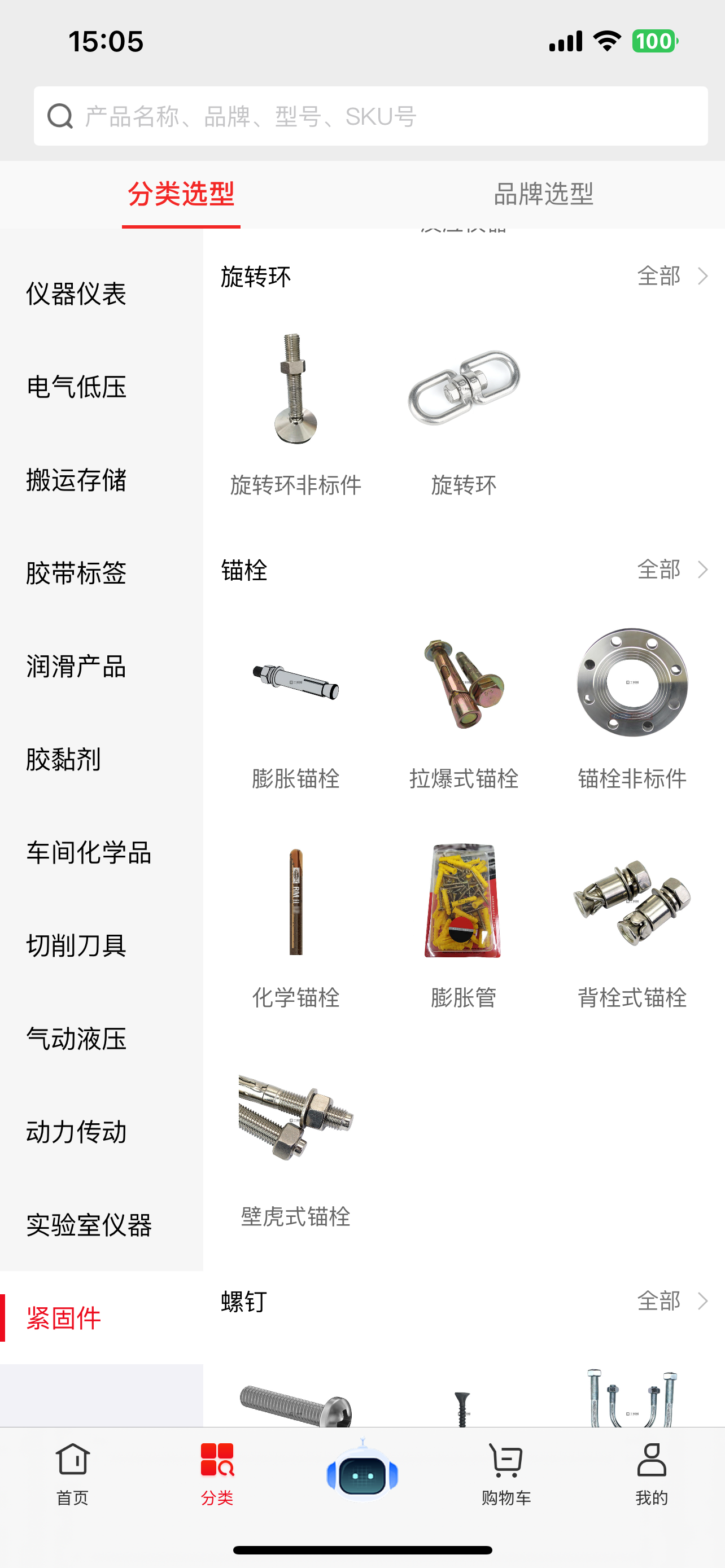Choose the 搬运存储 category
Screen dimensions: 725x1568
coord(77,480)
